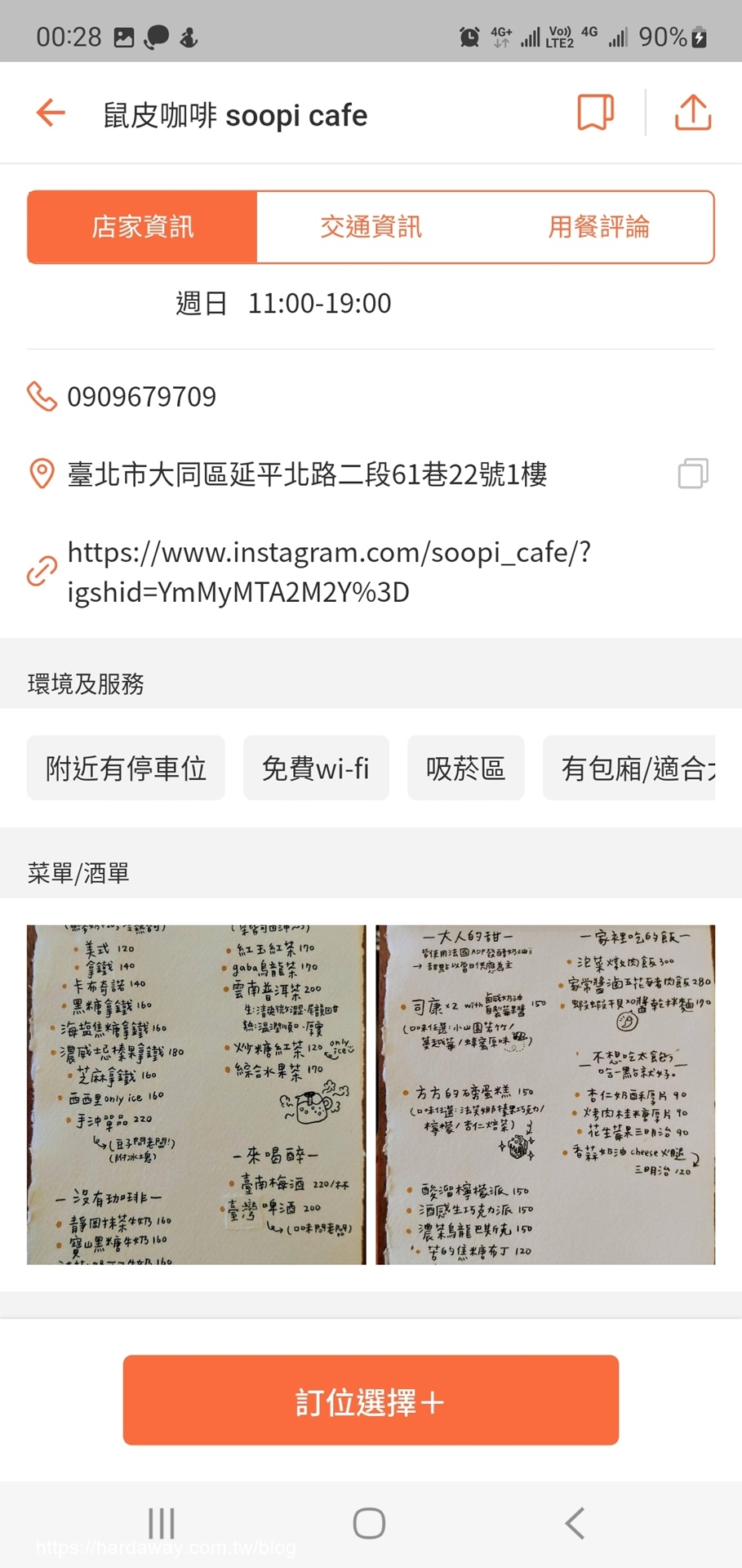
Task: Switch to the 交通資訊 tab
Action: click(x=371, y=227)
